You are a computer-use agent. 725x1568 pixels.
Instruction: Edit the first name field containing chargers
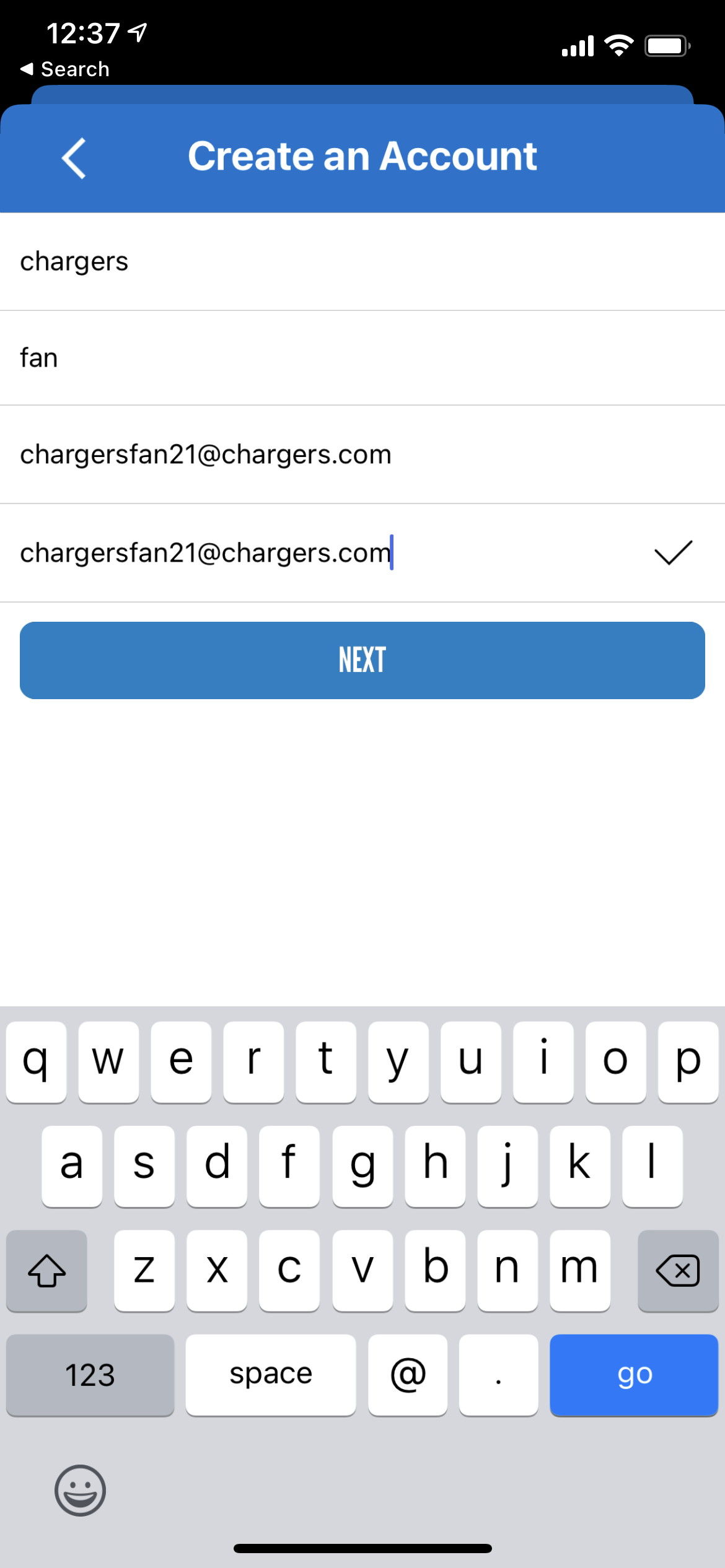[x=362, y=262]
